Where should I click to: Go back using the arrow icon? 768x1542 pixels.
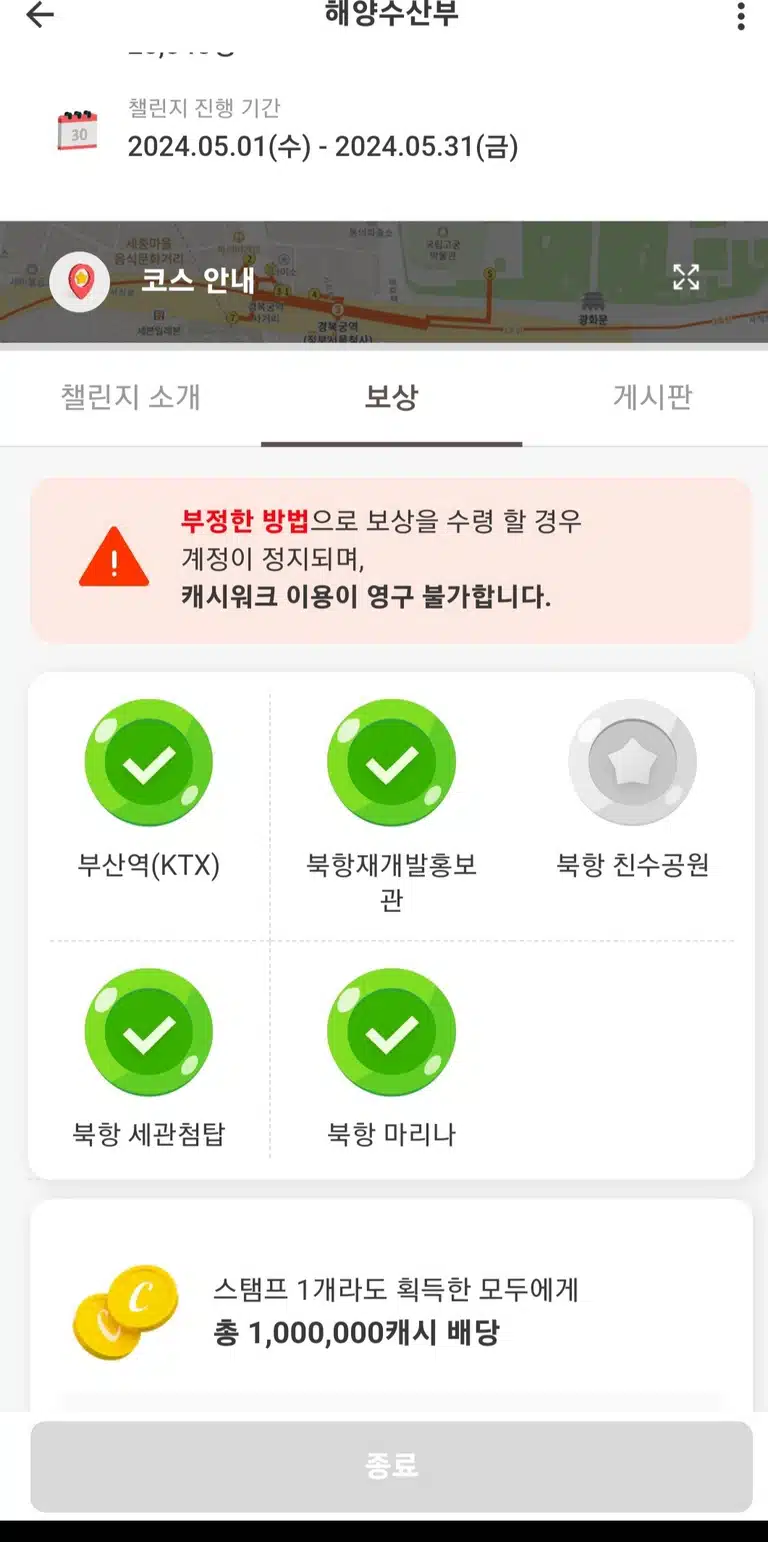[40, 15]
